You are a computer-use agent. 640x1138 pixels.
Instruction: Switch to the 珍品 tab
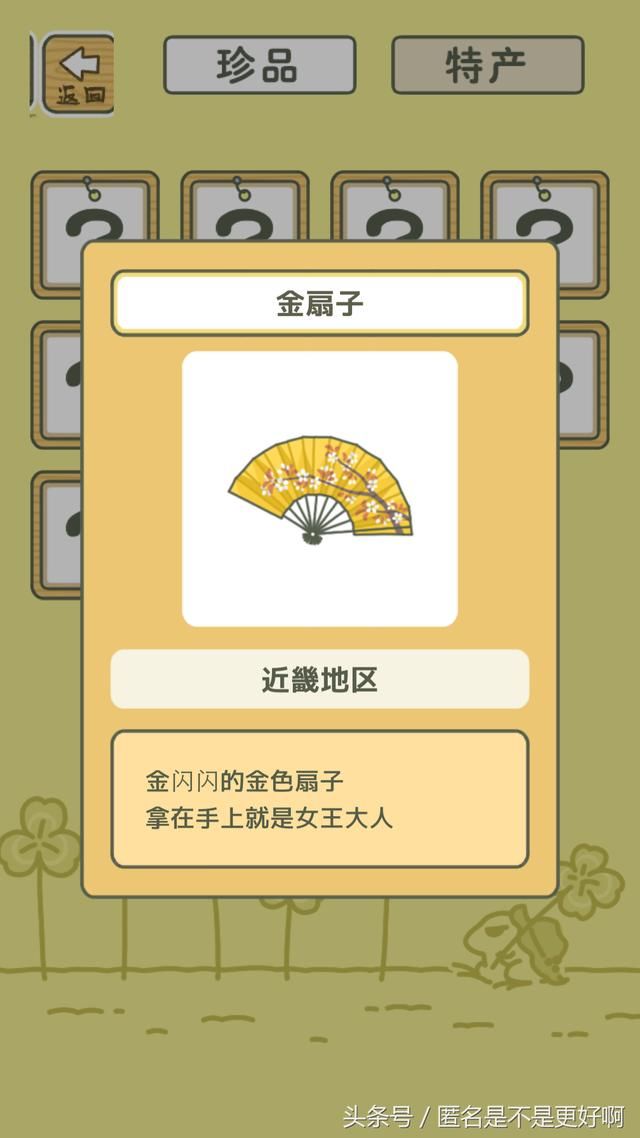pyautogui.click(x=259, y=65)
